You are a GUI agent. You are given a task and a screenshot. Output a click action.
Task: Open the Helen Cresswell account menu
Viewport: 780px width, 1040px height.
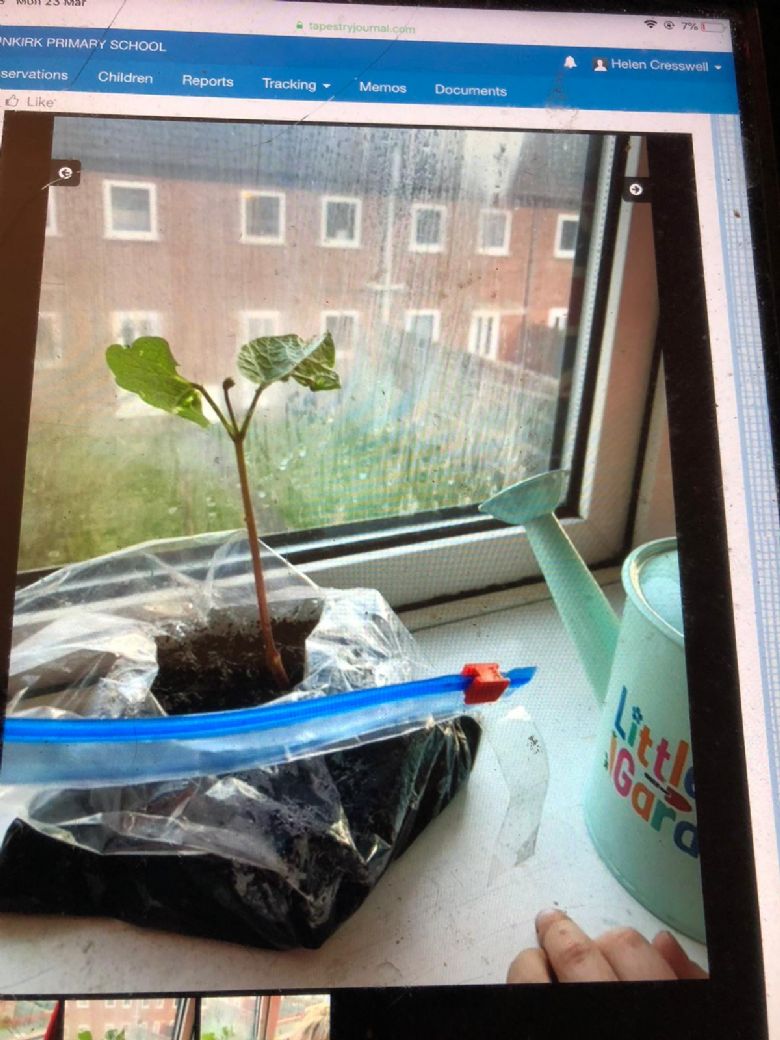657,65
